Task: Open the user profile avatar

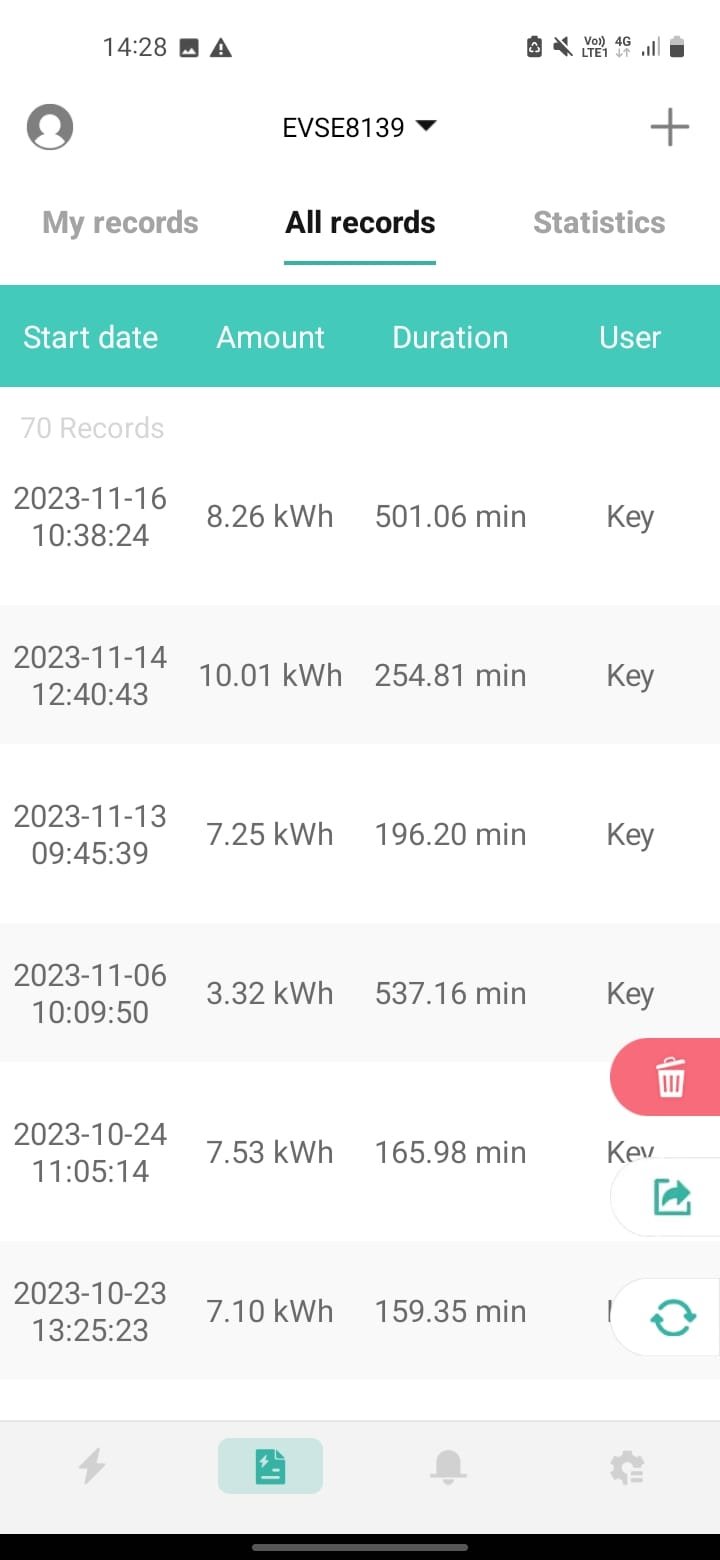Action: pos(50,127)
